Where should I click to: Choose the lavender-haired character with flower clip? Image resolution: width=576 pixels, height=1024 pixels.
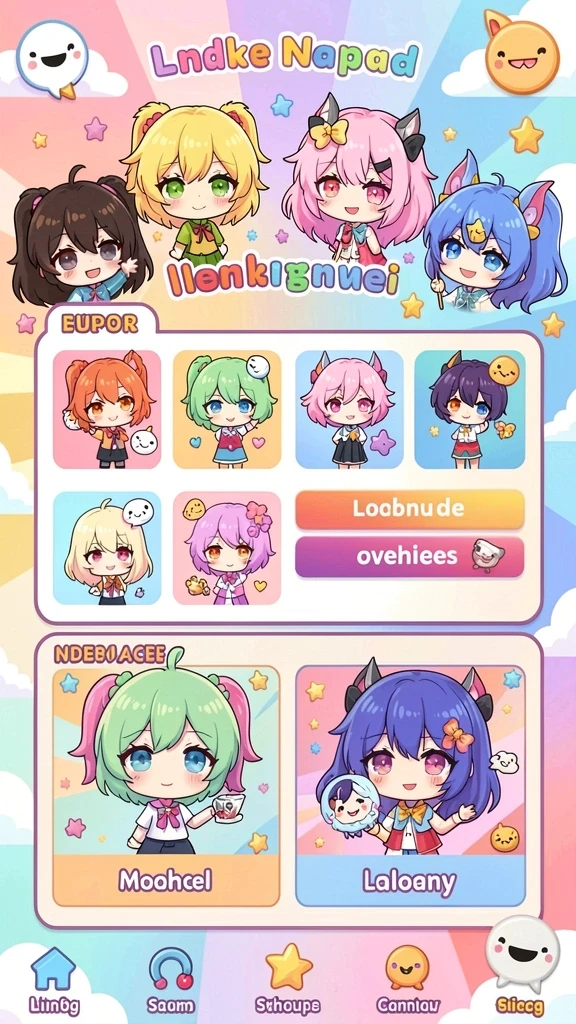(227, 548)
